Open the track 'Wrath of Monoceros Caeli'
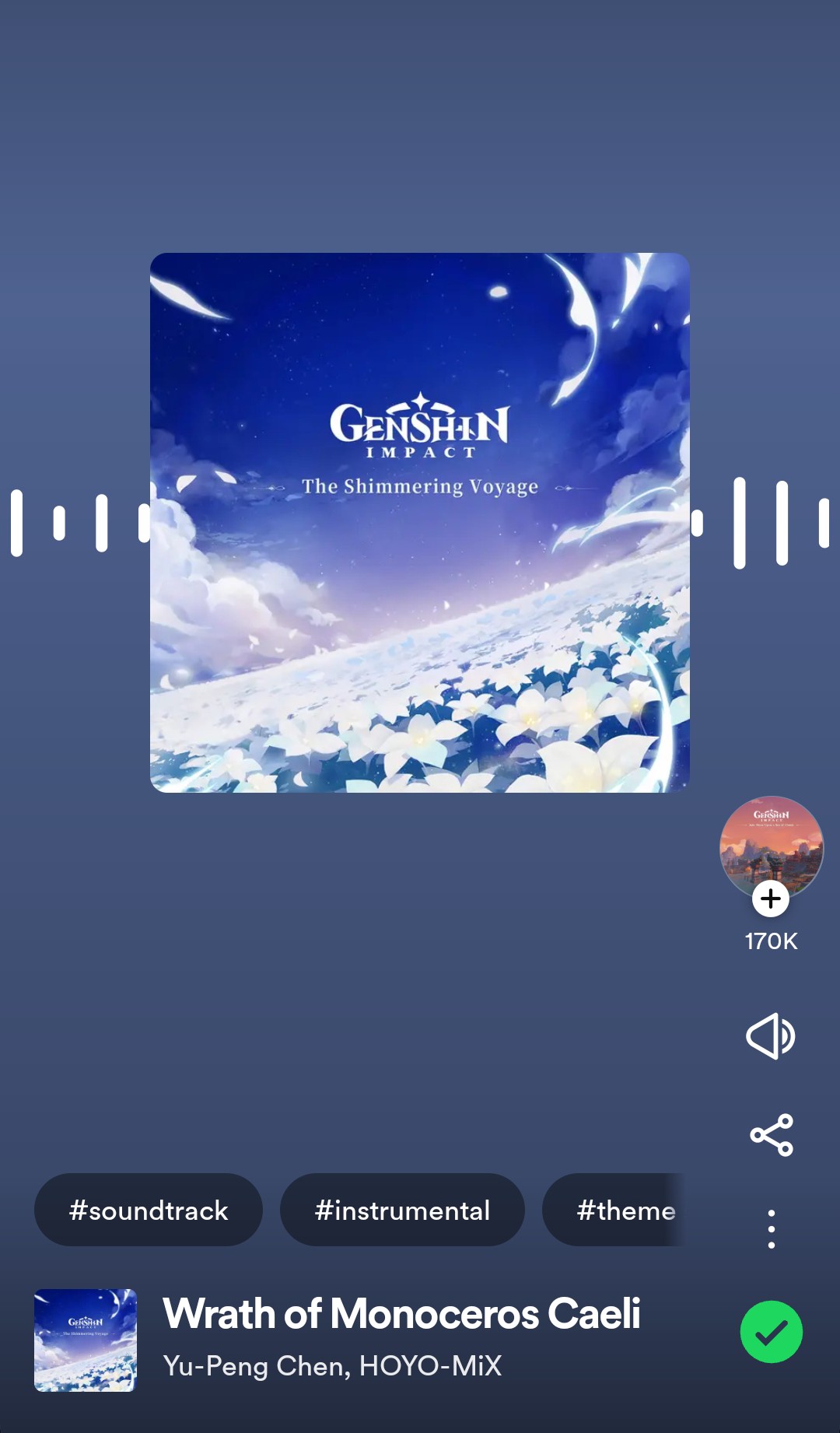 click(401, 1315)
